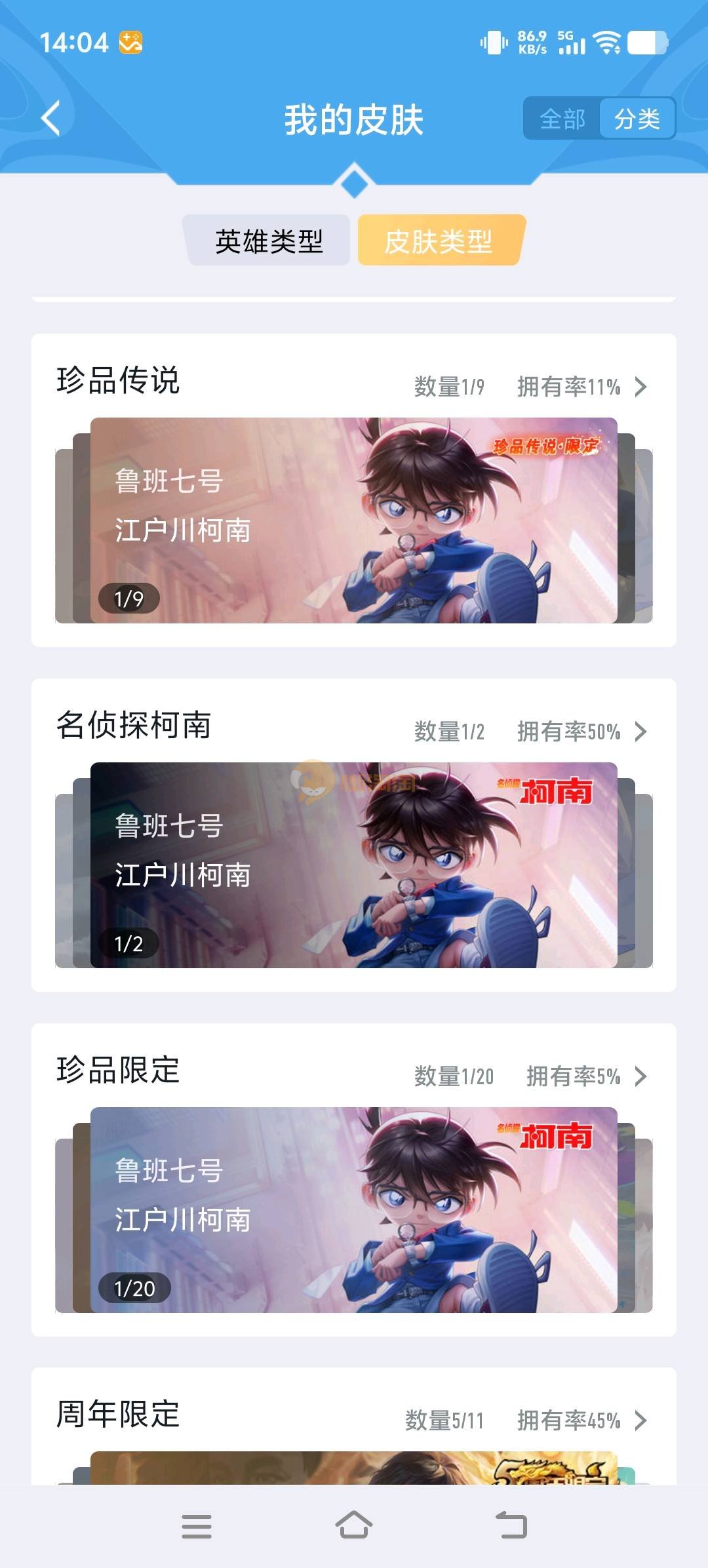
Task: Expand the 珍品限定 category chevron
Action: (640, 1076)
